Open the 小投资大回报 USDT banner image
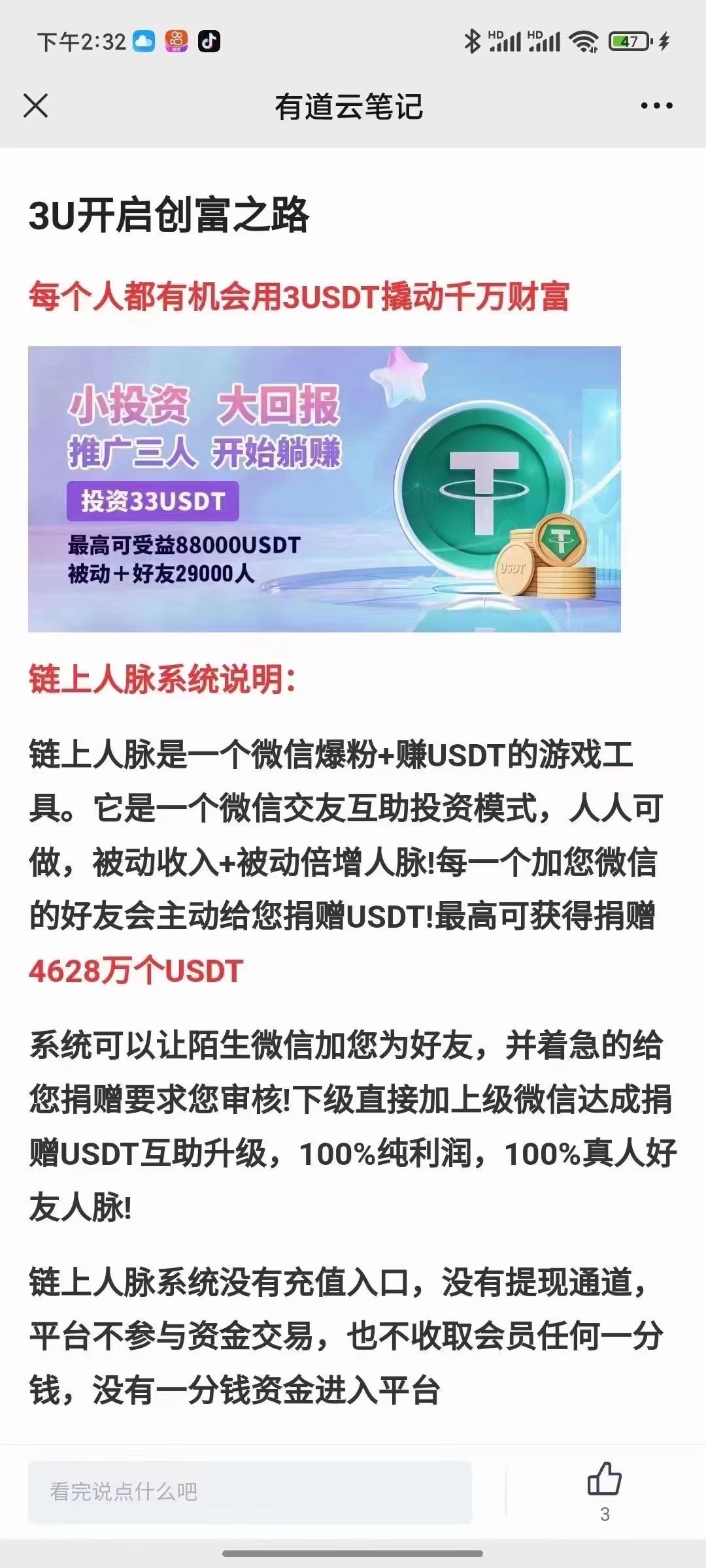Screen dimensions: 706x1568 [324, 489]
